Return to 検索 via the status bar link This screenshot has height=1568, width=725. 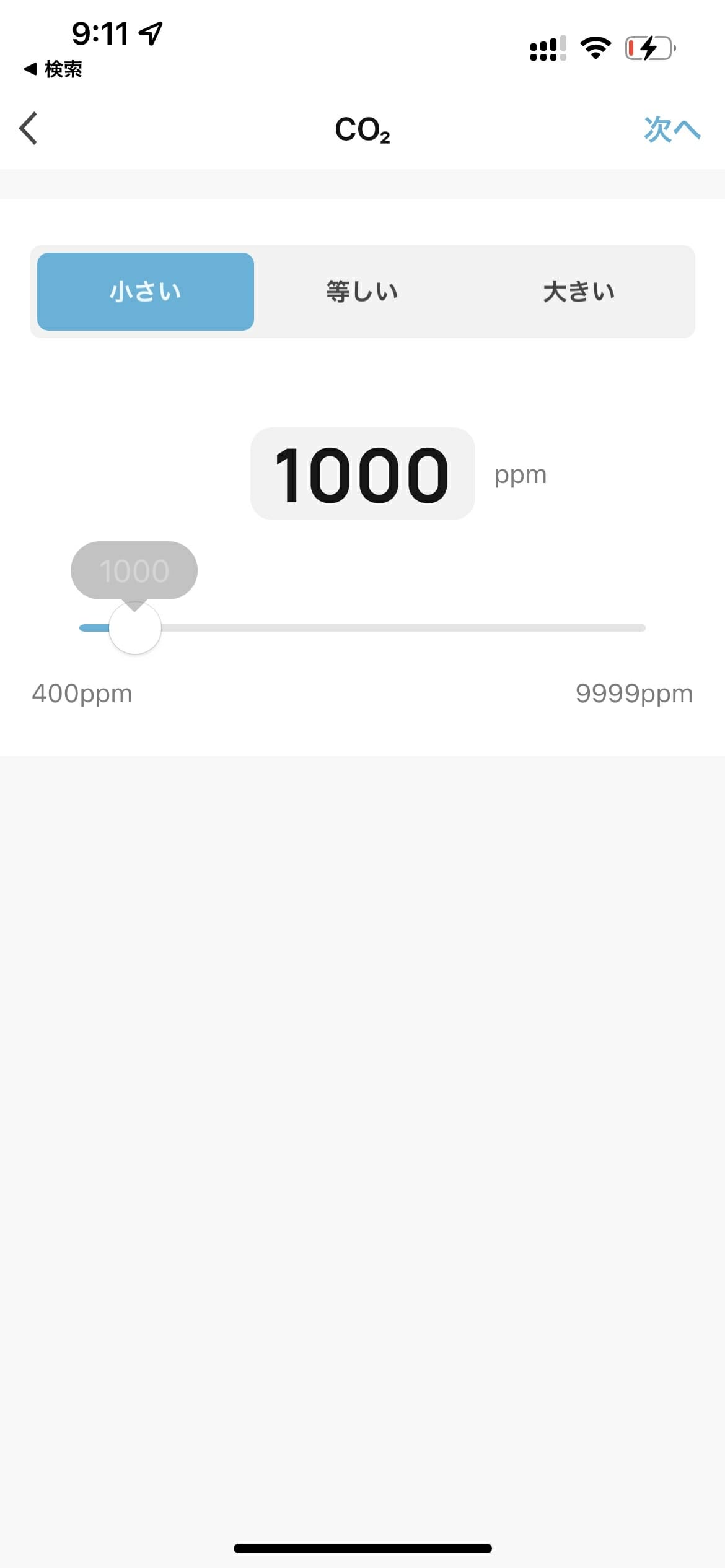[x=53, y=69]
